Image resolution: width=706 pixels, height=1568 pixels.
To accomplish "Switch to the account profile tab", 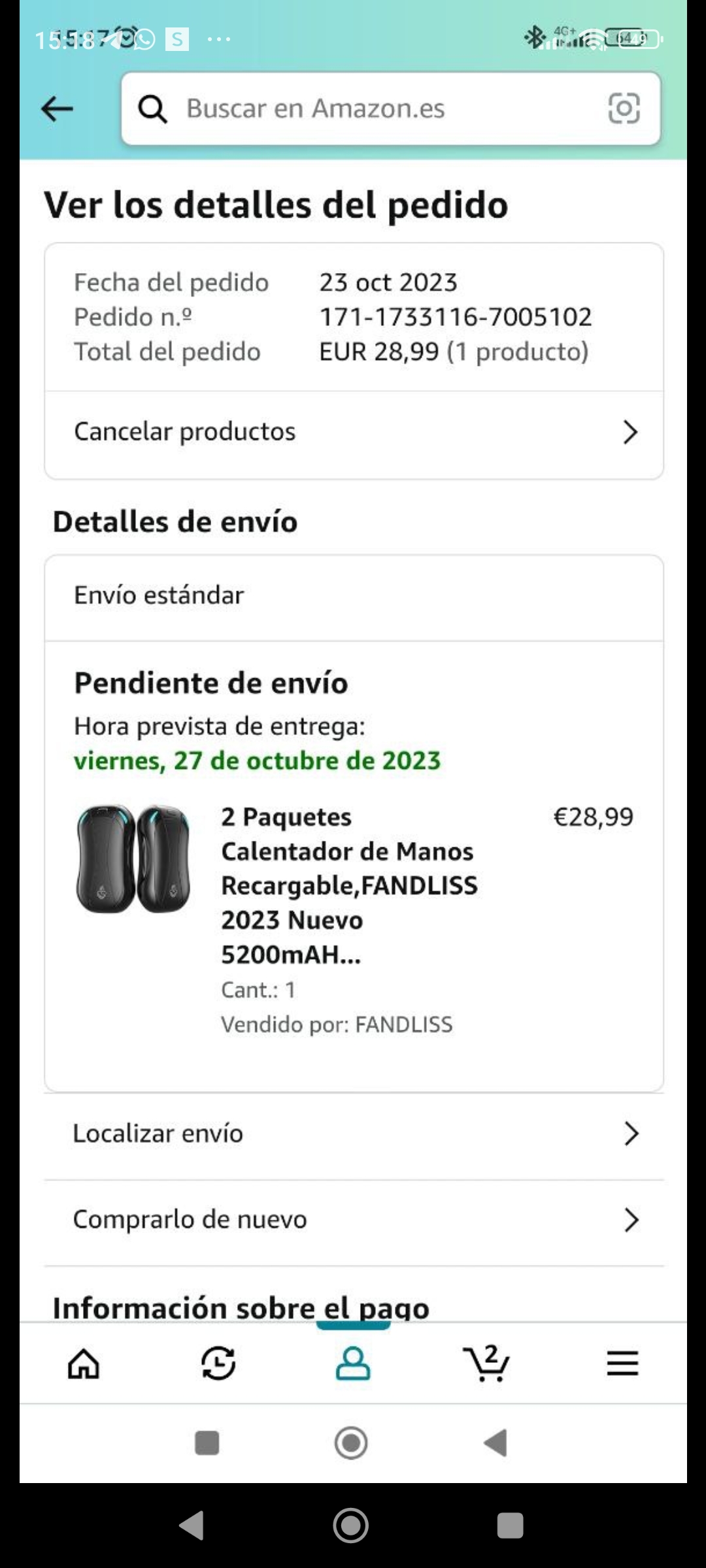I will 353,1364.
